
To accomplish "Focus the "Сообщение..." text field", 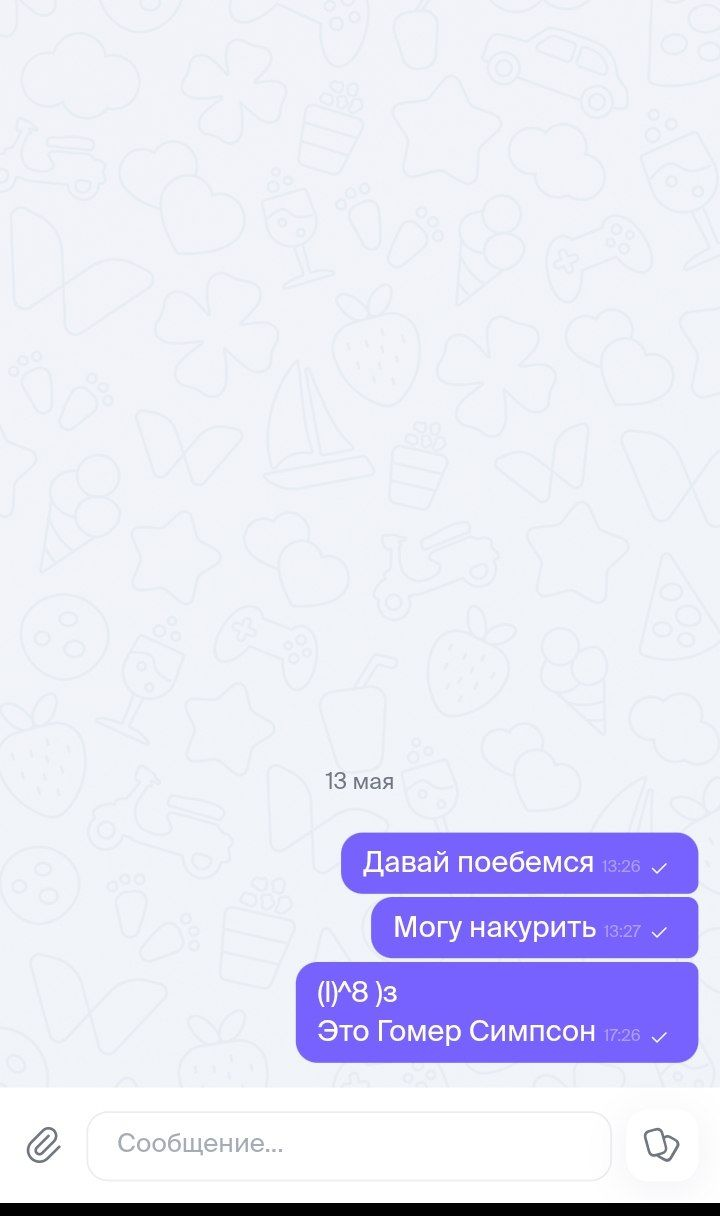I will coord(349,1145).
